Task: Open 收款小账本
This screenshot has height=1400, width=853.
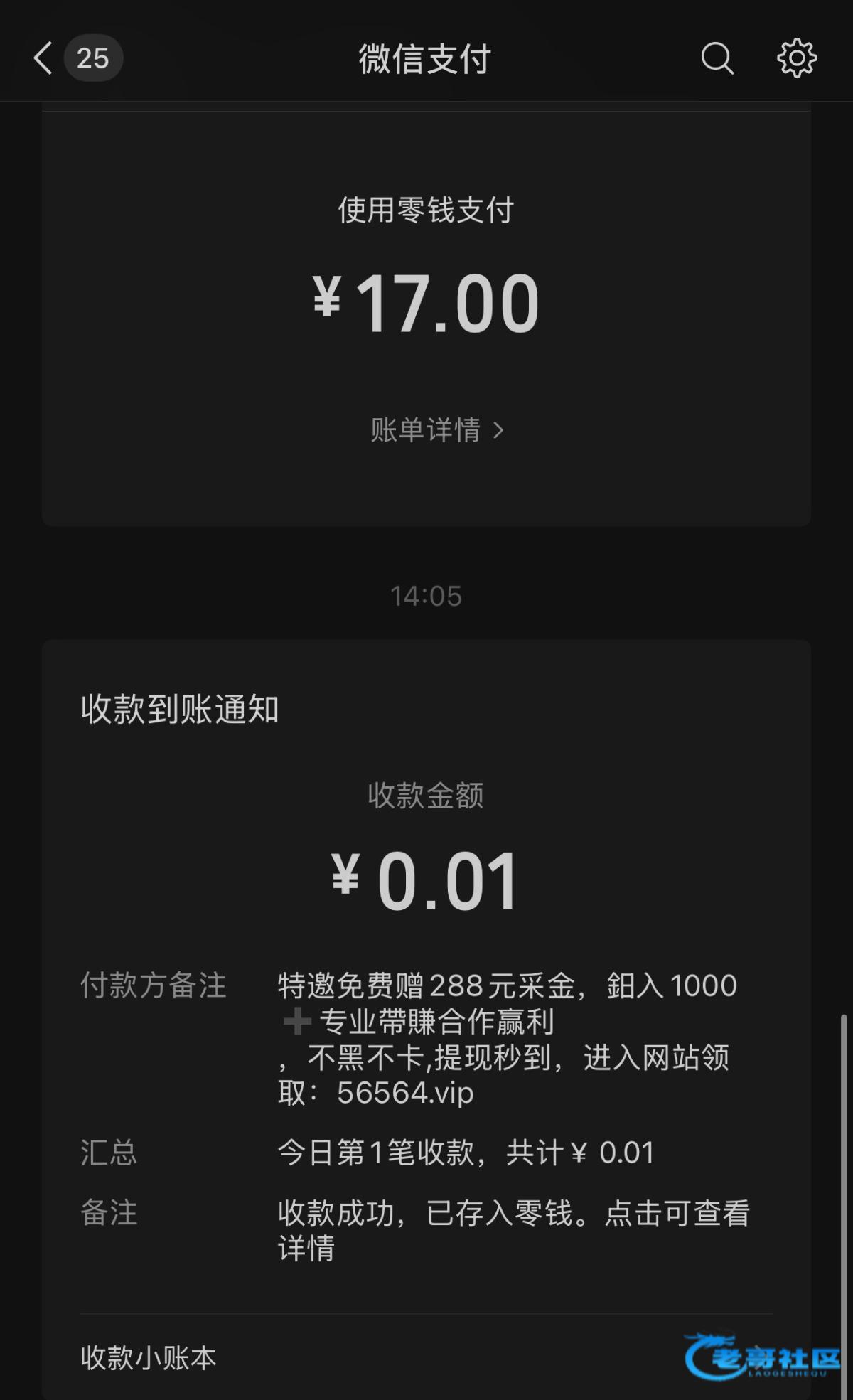Action: coord(426,1357)
